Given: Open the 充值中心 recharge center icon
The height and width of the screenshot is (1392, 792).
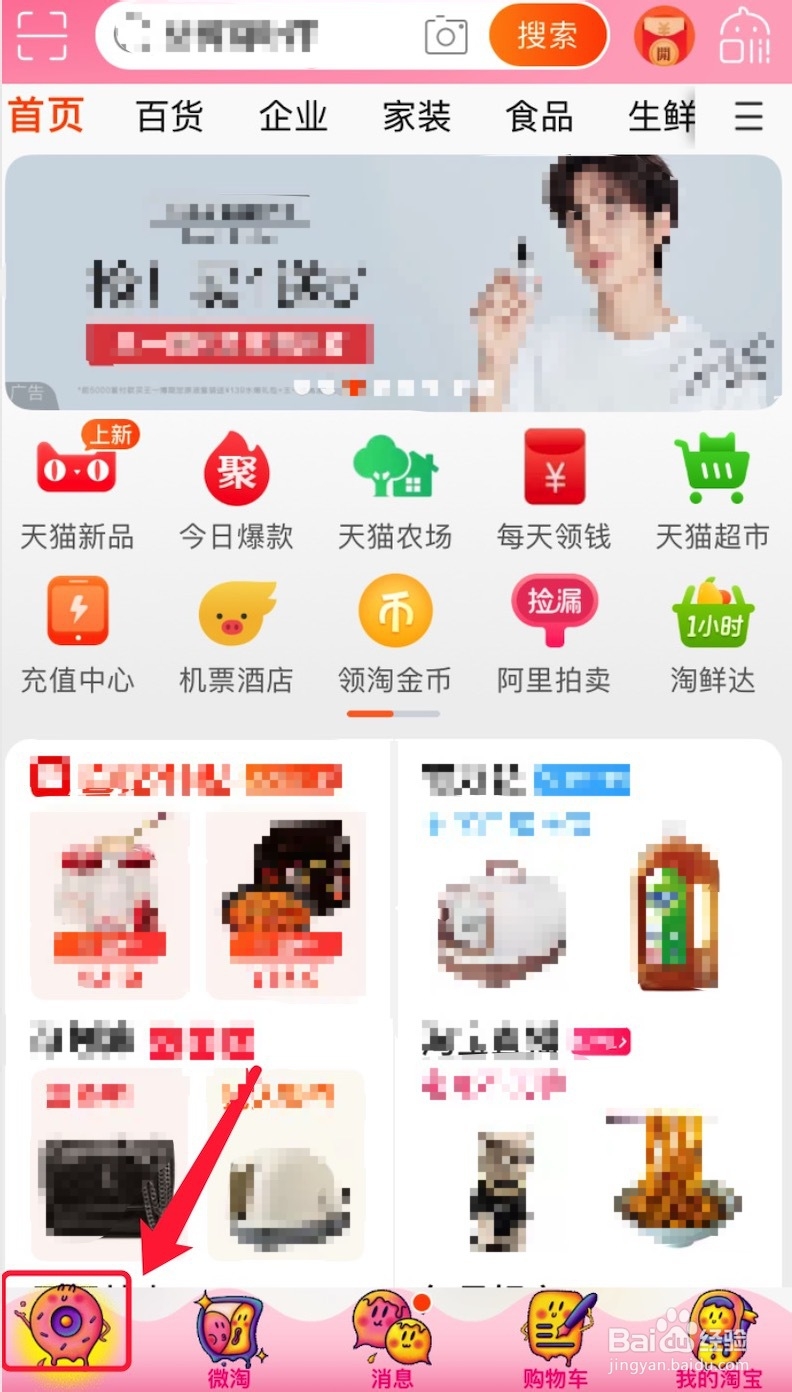Looking at the screenshot, I should [x=77, y=610].
